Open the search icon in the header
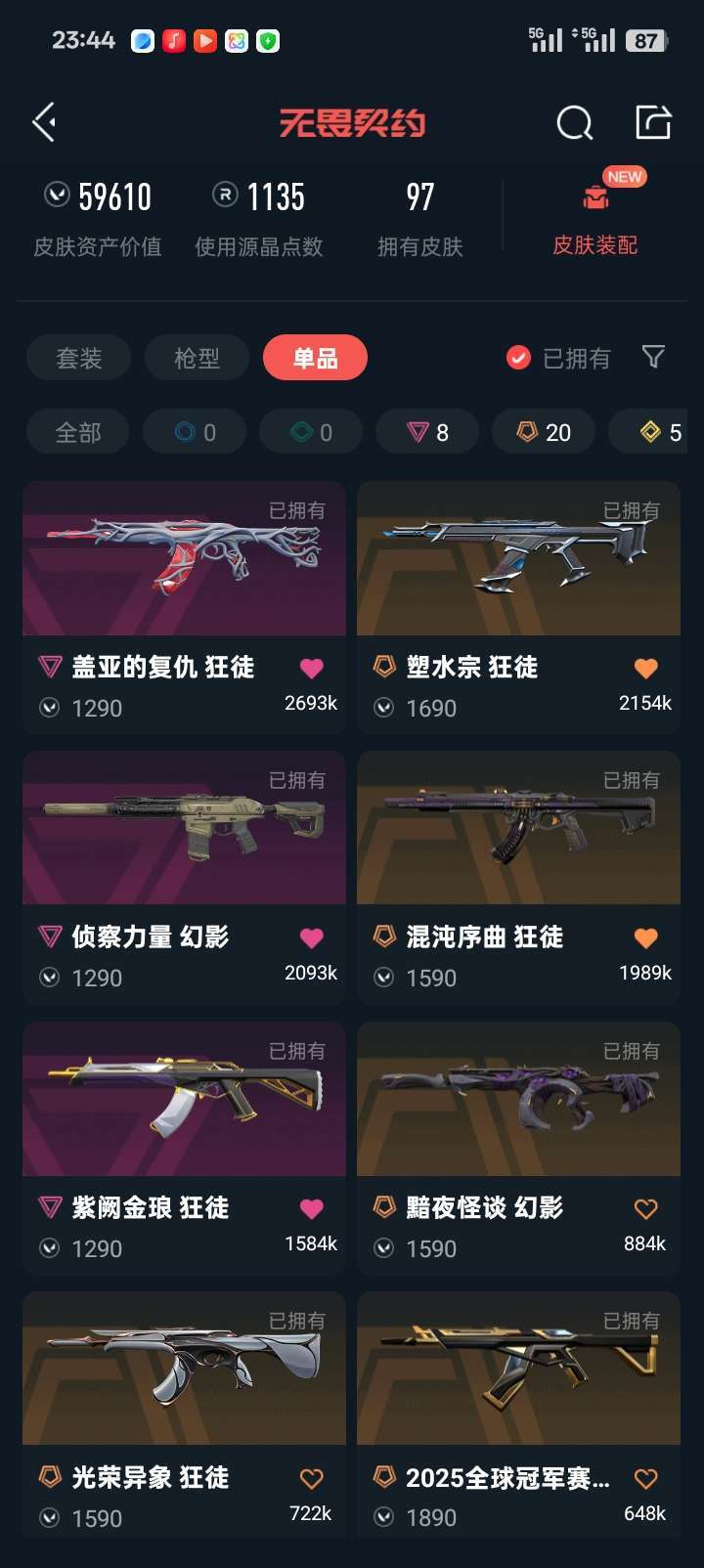This screenshot has height=1568, width=704. click(575, 122)
